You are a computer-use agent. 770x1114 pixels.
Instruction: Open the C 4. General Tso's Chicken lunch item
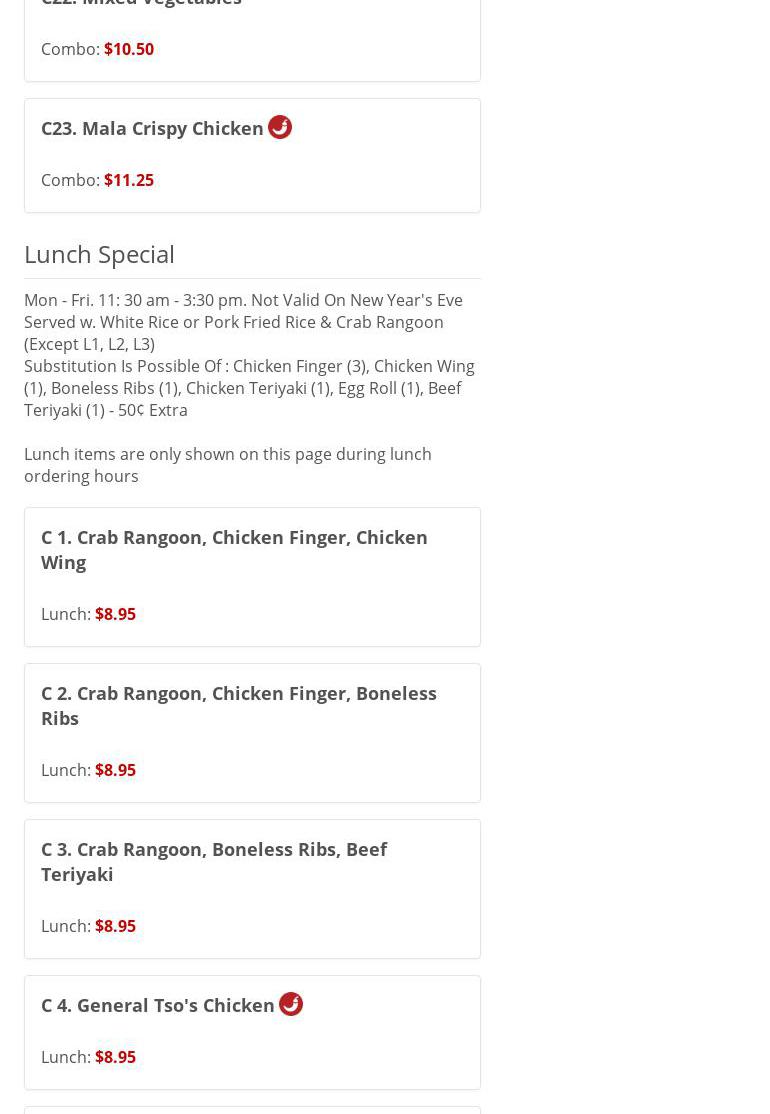tap(252, 1031)
